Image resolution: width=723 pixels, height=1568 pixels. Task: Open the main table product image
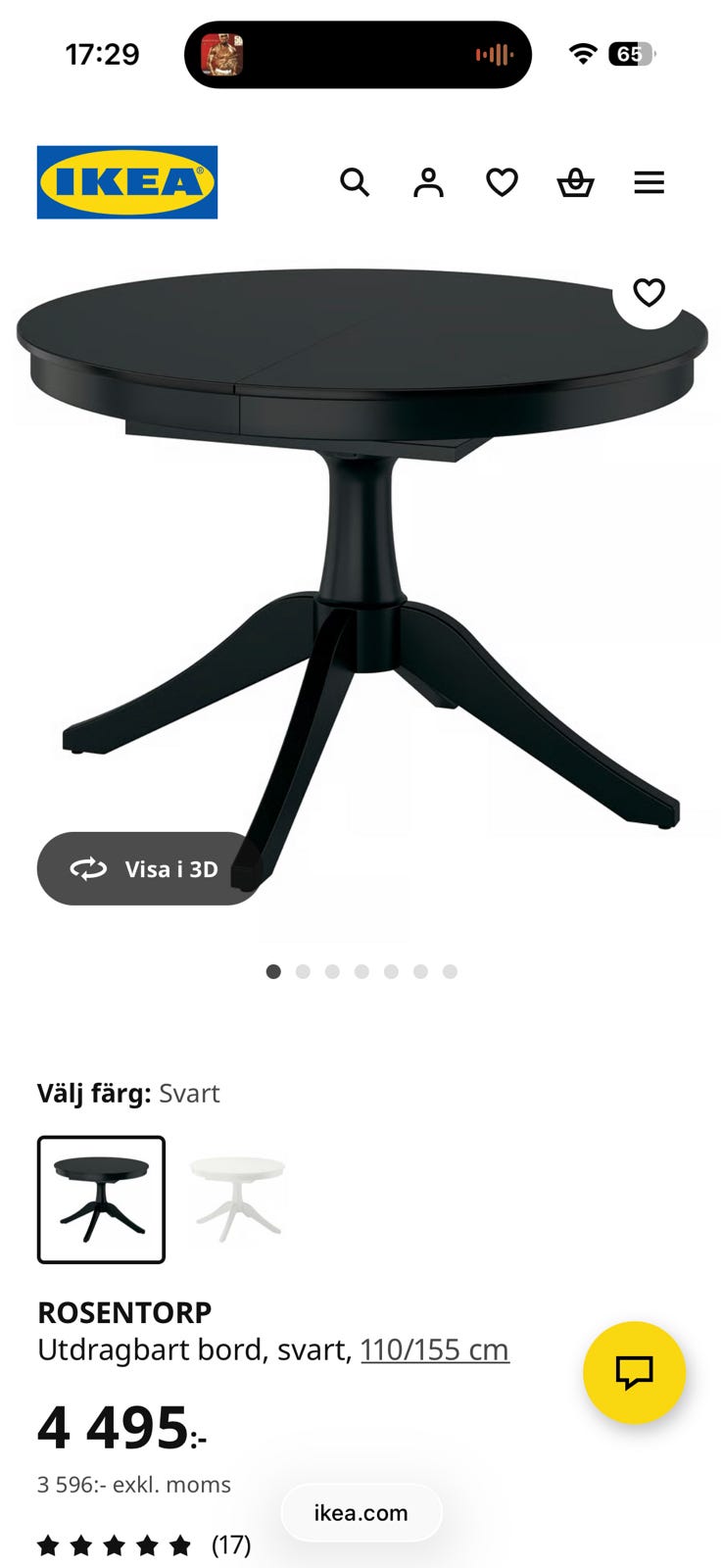[x=361, y=568]
